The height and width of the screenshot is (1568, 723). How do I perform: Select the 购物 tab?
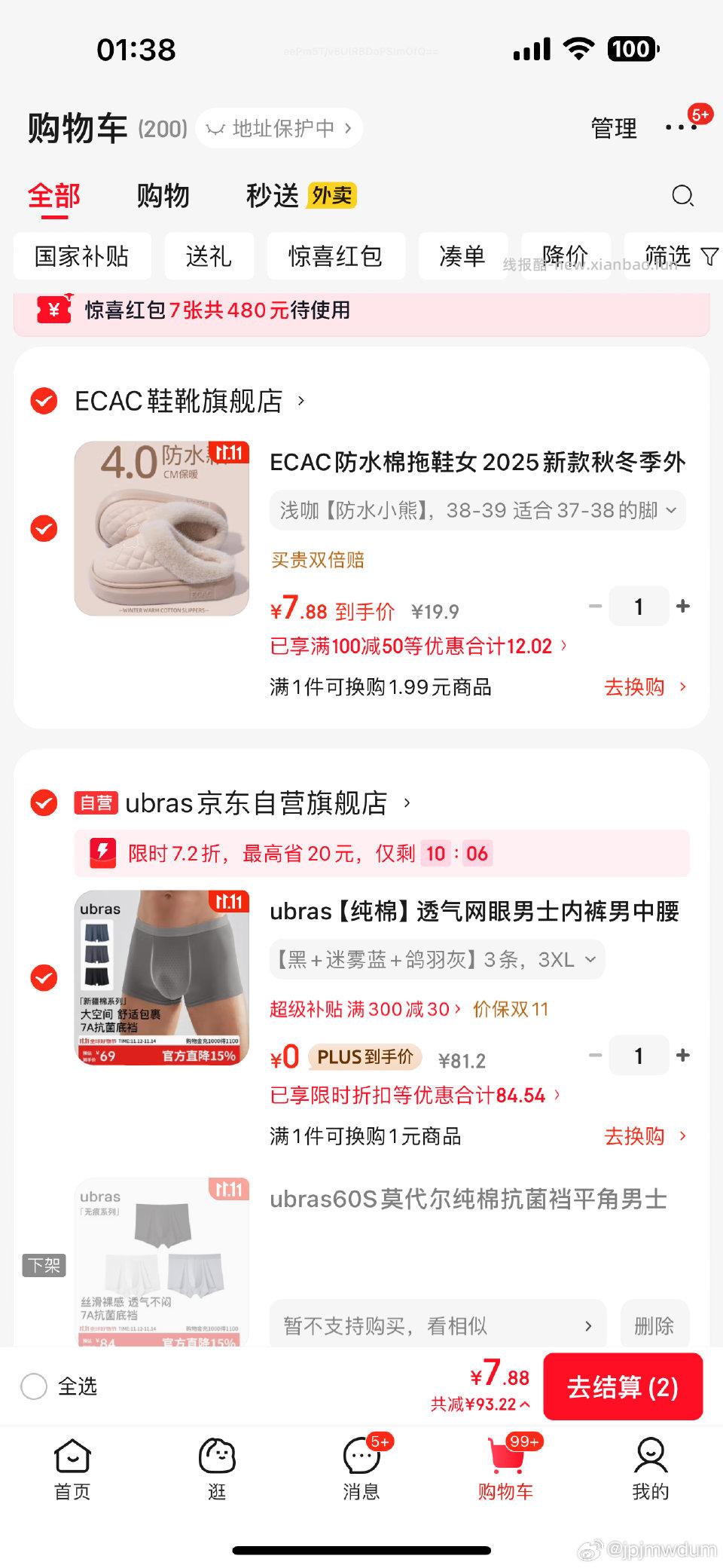(x=163, y=195)
